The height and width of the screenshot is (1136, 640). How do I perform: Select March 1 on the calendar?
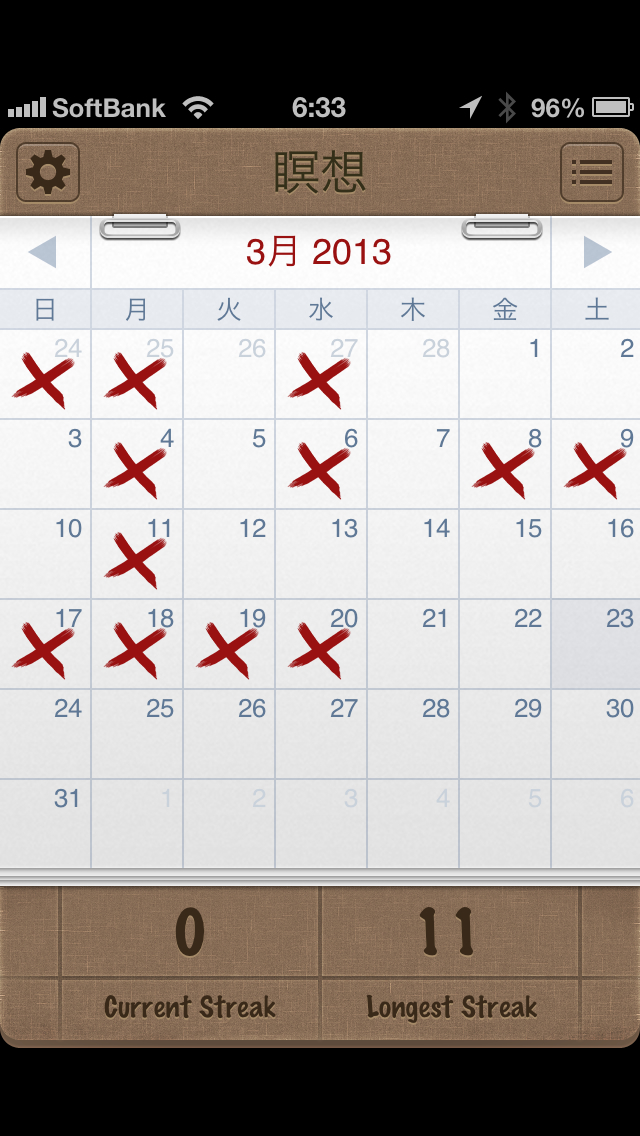click(504, 374)
